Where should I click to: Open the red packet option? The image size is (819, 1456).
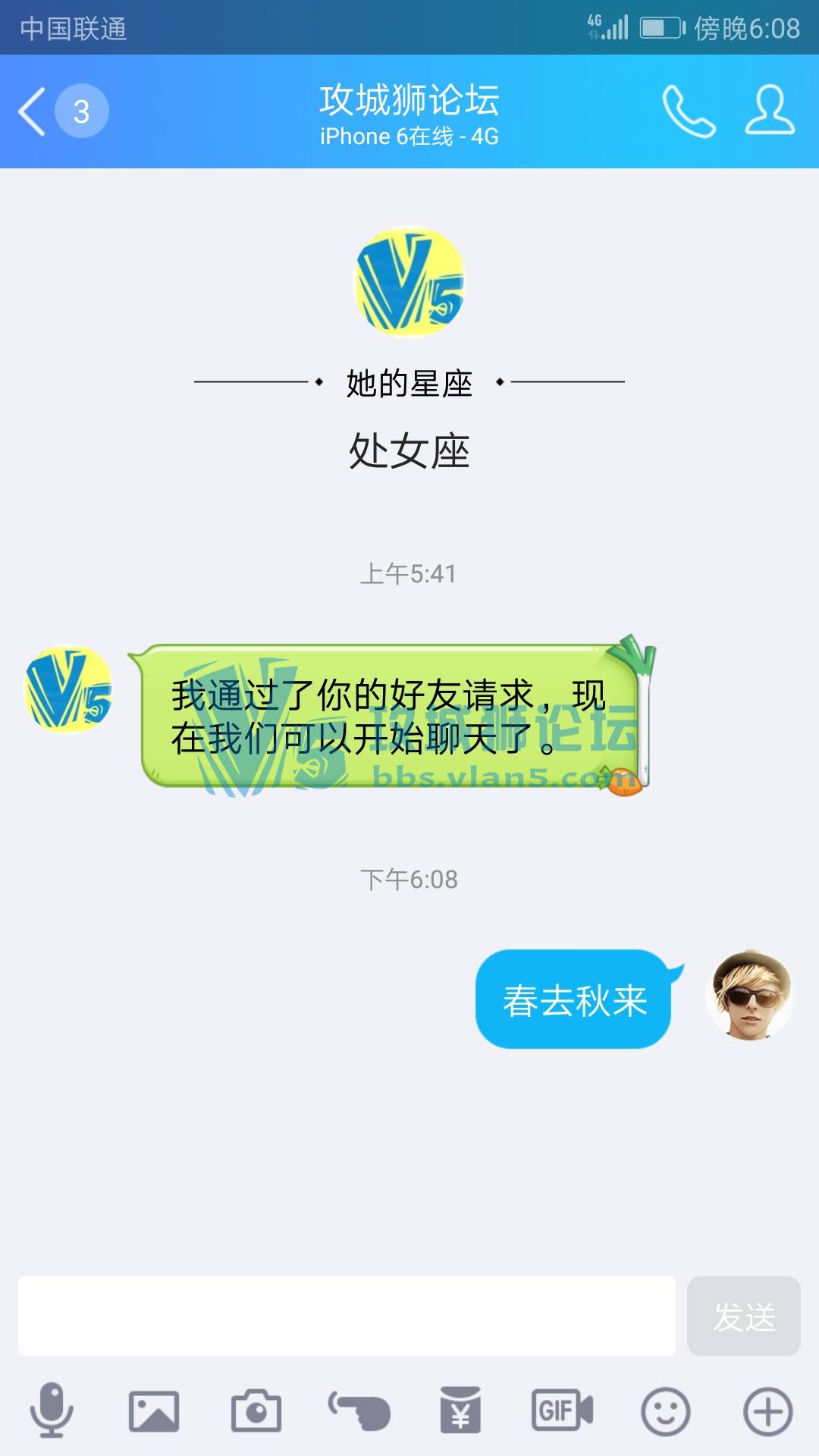(460, 1410)
